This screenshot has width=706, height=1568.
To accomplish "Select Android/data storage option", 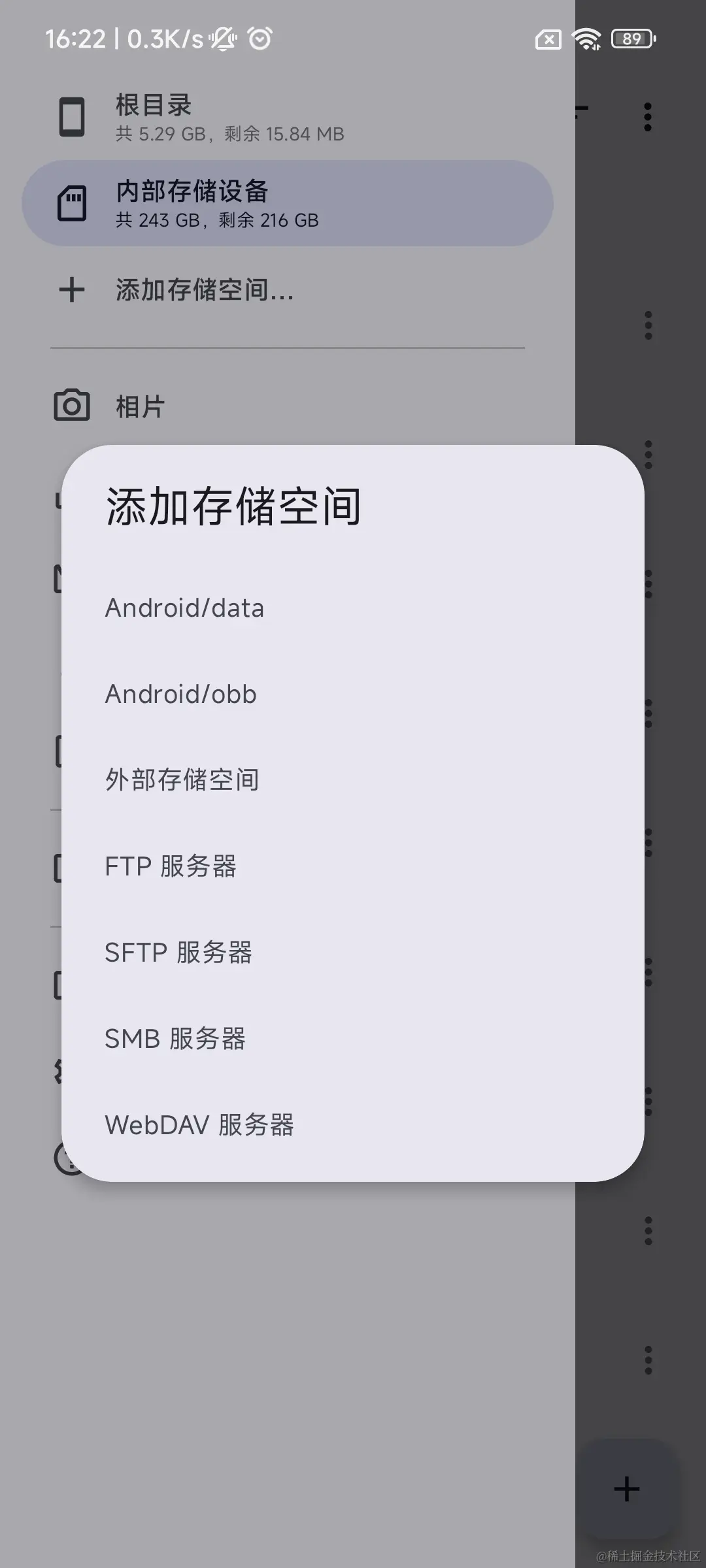I will (185, 608).
